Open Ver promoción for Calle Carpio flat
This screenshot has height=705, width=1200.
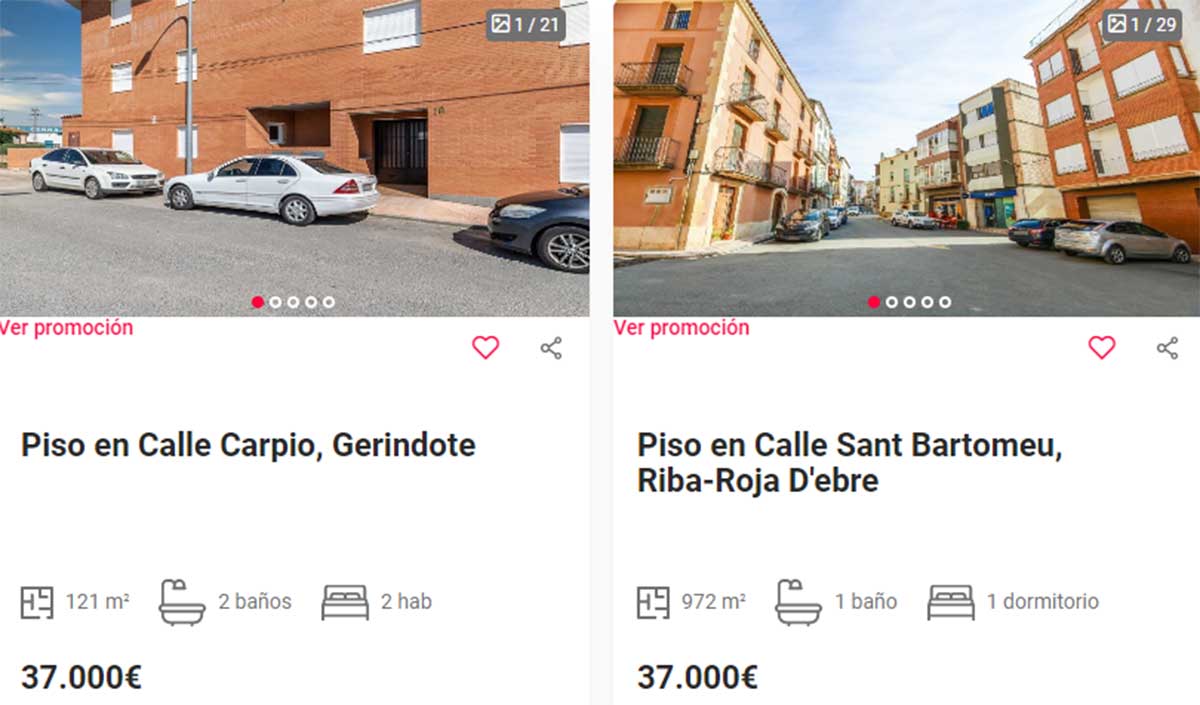(x=66, y=328)
